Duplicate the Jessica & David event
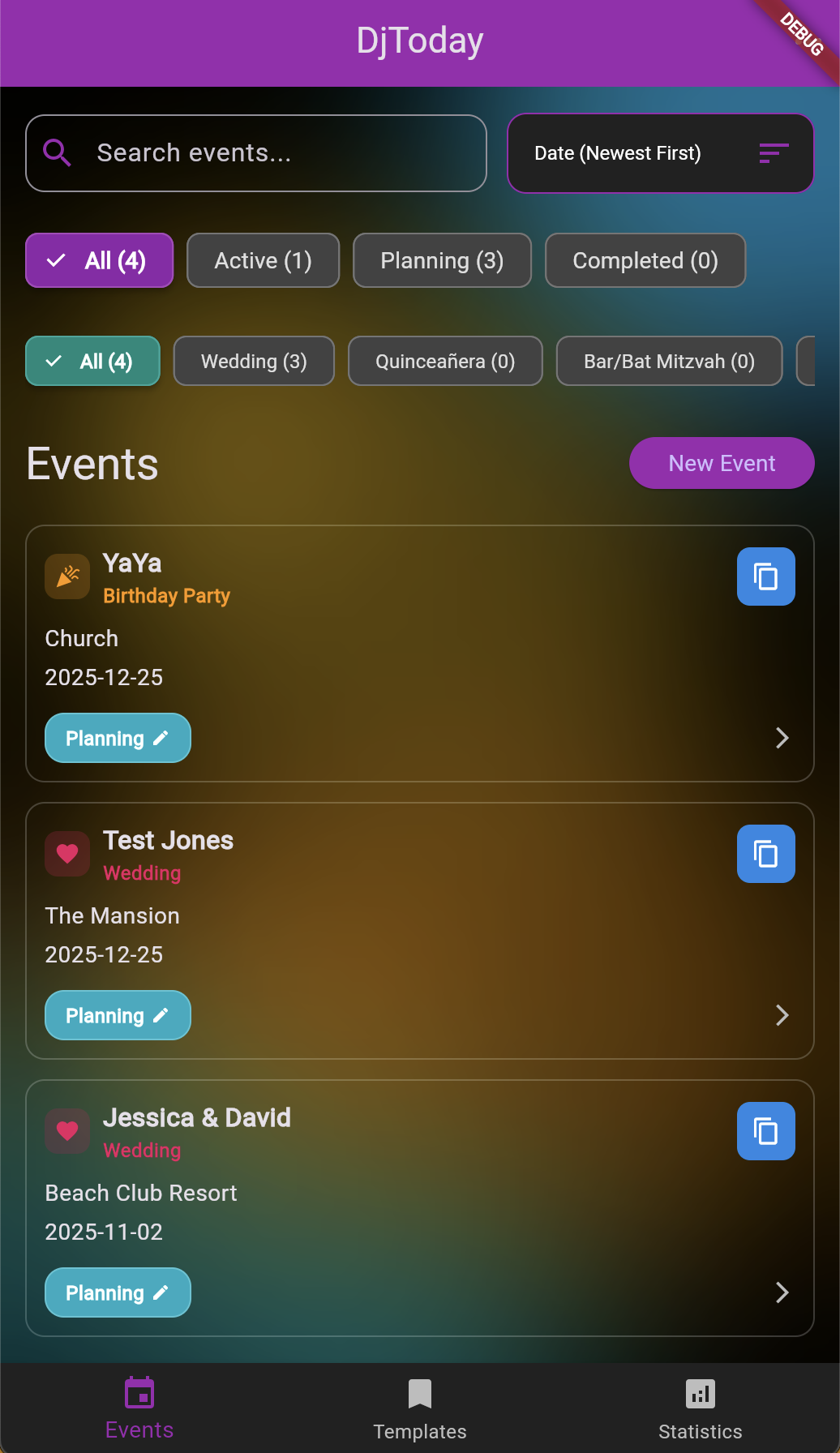Image resolution: width=840 pixels, height=1453 pixels. [x=765, y=1131]
